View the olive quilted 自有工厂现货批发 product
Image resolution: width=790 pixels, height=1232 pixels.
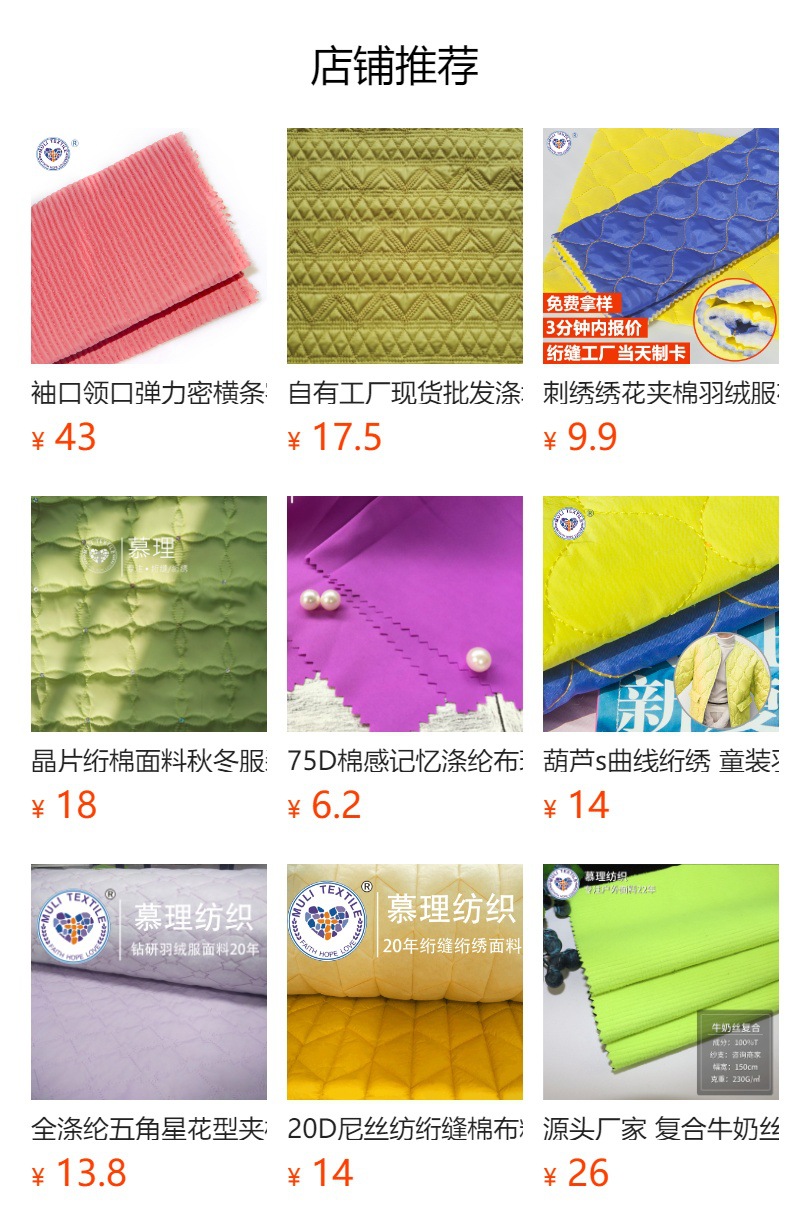click(x=404, y=246)
